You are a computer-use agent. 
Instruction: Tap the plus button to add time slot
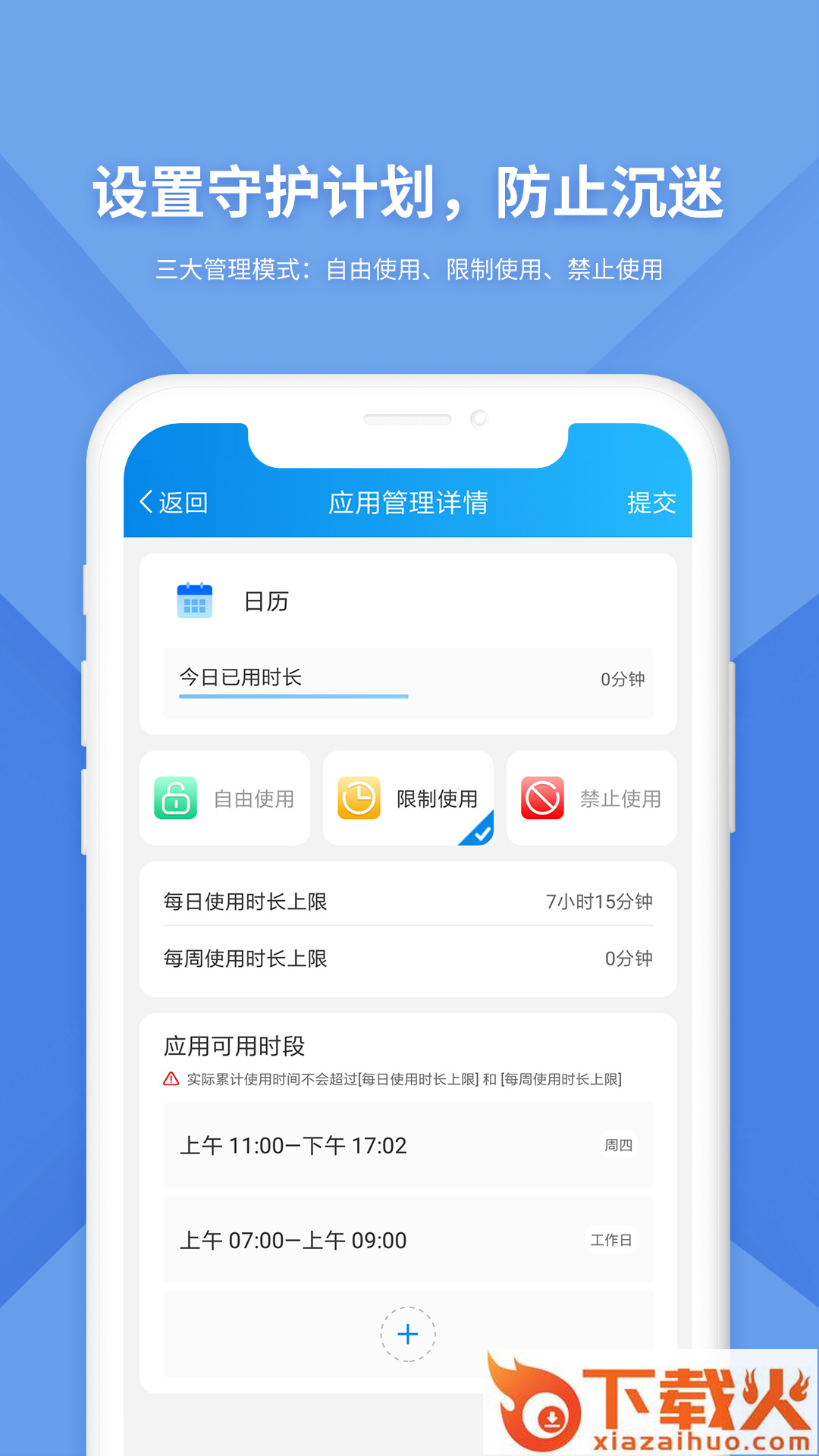[407, 1334]
